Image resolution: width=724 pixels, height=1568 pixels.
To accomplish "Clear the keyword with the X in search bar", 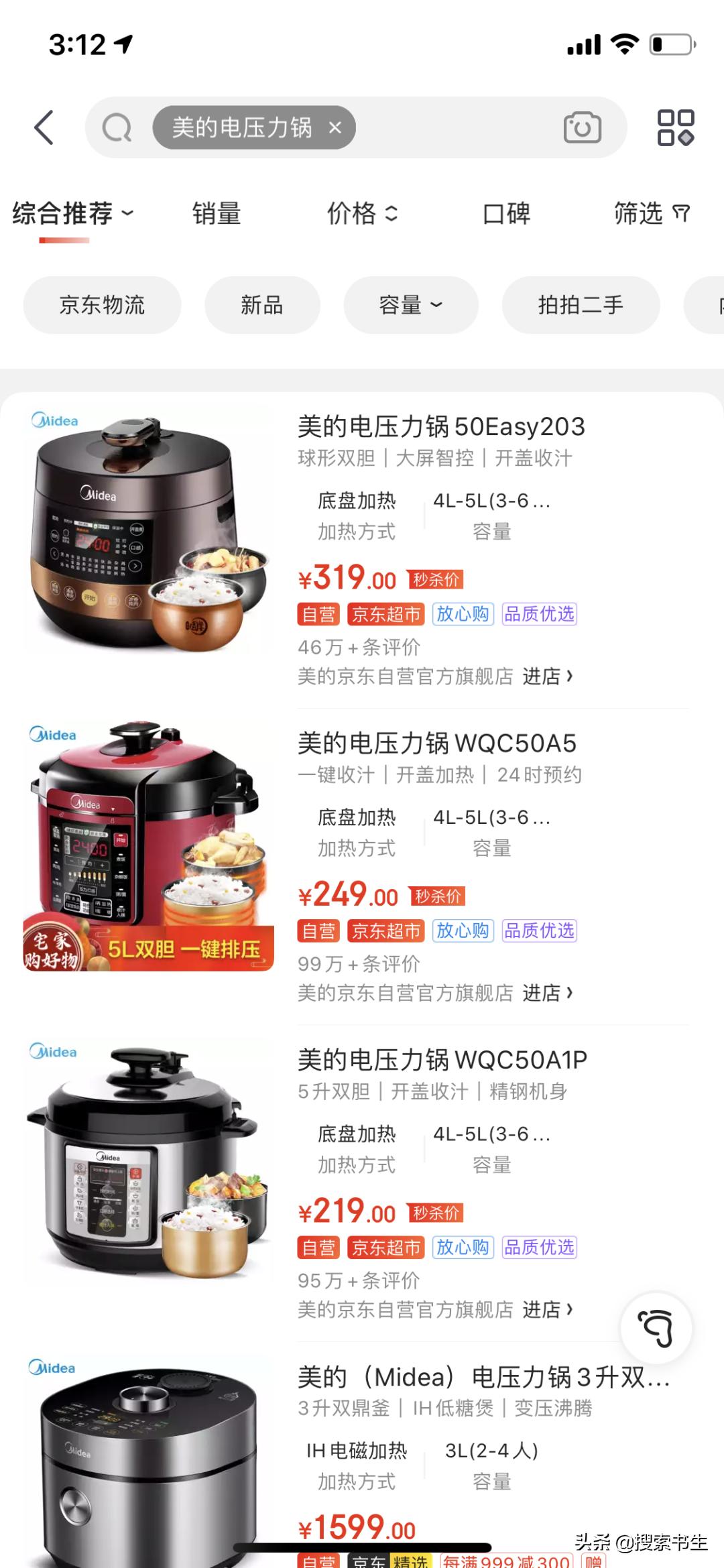I will tap(335, 127).
